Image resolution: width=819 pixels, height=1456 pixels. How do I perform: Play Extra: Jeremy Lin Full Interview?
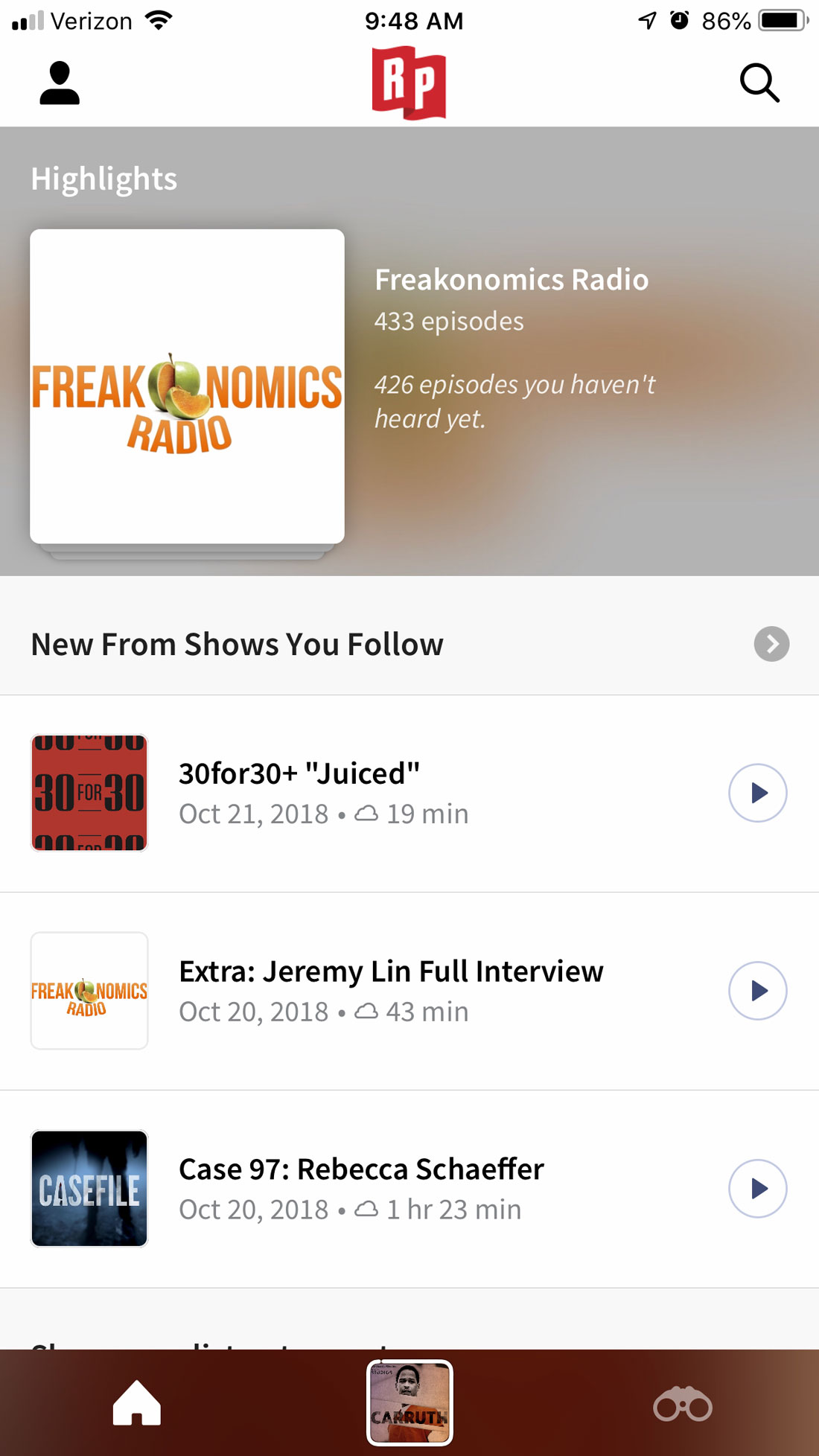[x=757, y=991]
